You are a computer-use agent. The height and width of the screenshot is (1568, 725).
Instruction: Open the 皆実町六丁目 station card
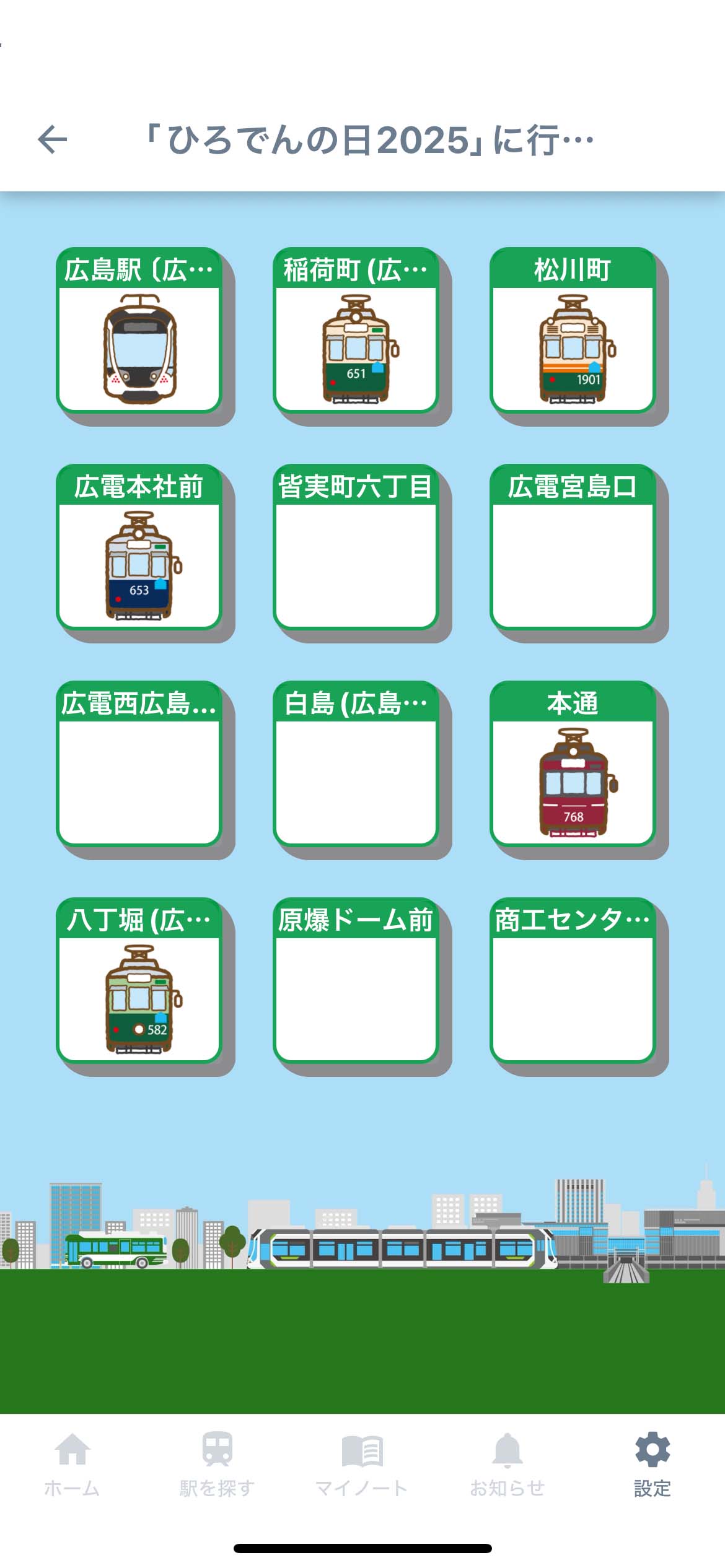tap(356, 547)
